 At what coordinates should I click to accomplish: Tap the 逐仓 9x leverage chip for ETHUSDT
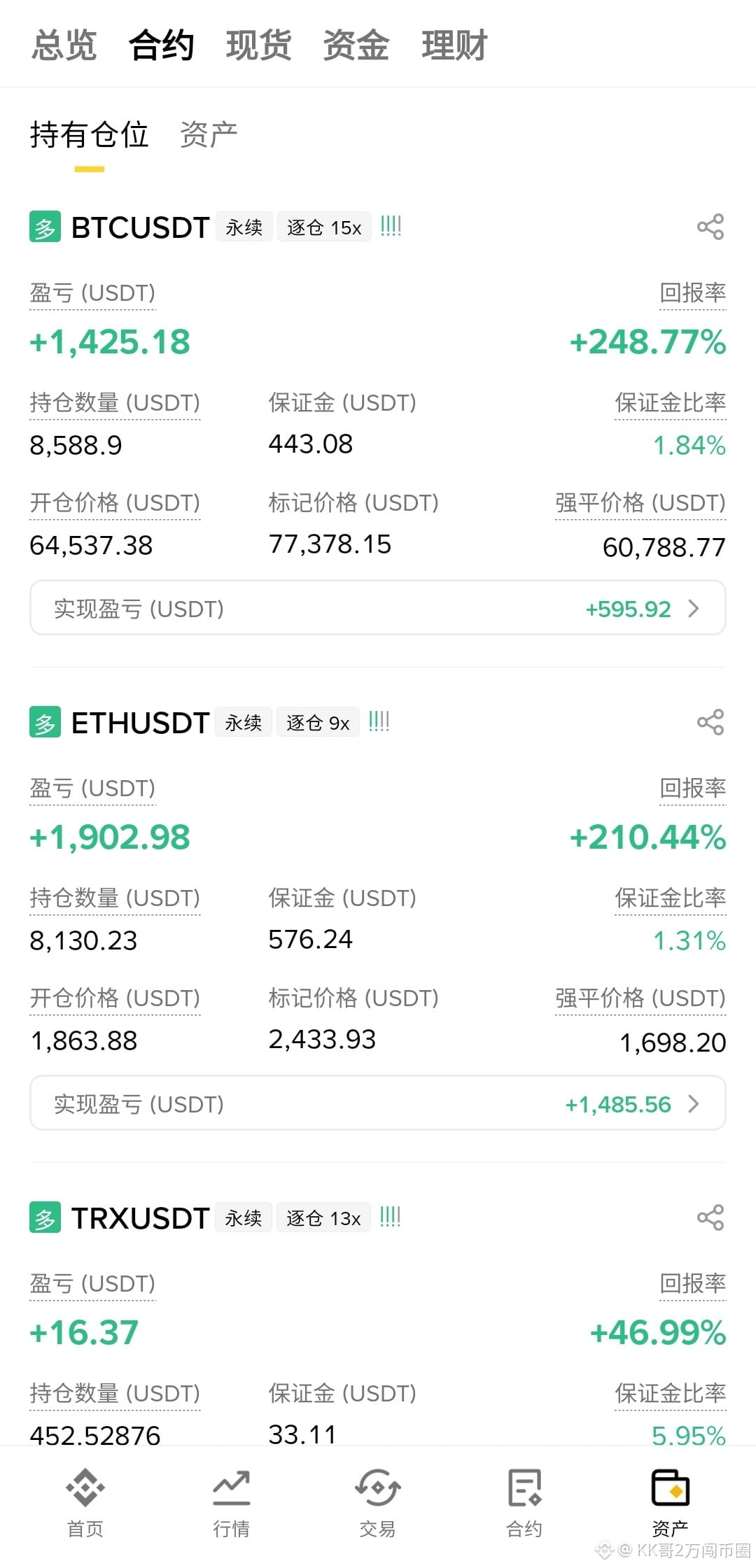click(x=318, y=723)
